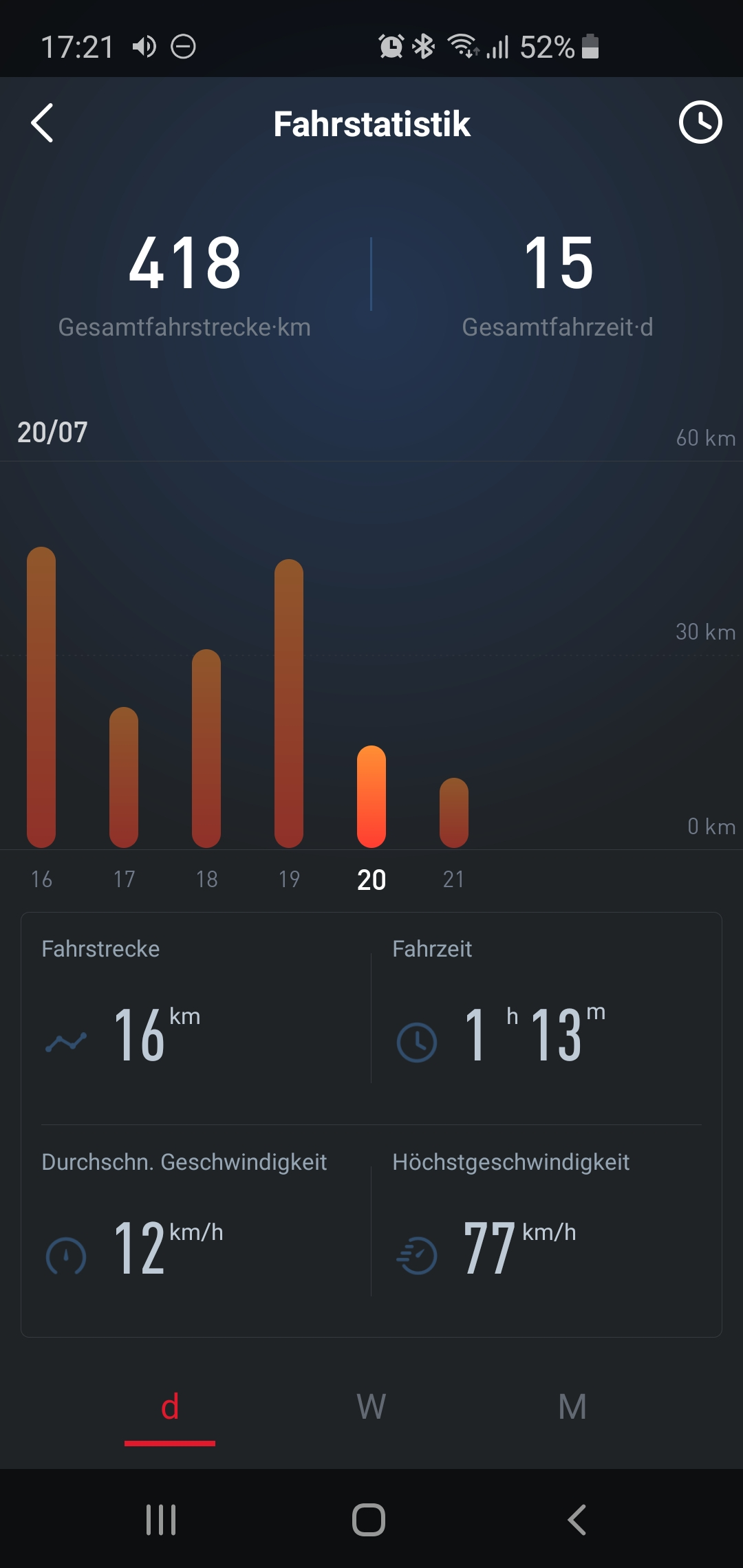Open recent apps from navigation bar
The width and height of the screenshot is (743, 1568).
click(x=162, y=1520)
